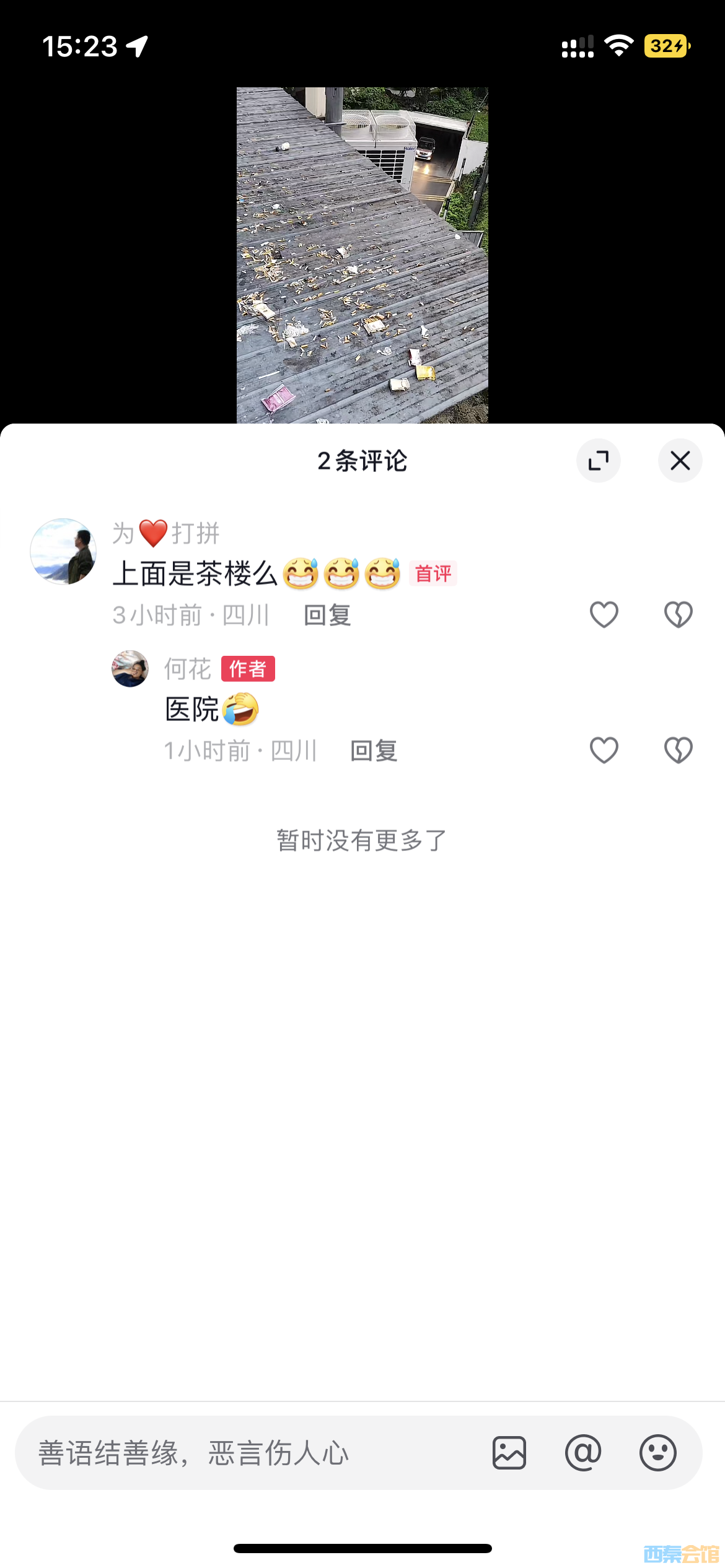725x1568 pixels.
Task: Like the 上面是茶楼么 comment
Action: (x=604, y=615)
